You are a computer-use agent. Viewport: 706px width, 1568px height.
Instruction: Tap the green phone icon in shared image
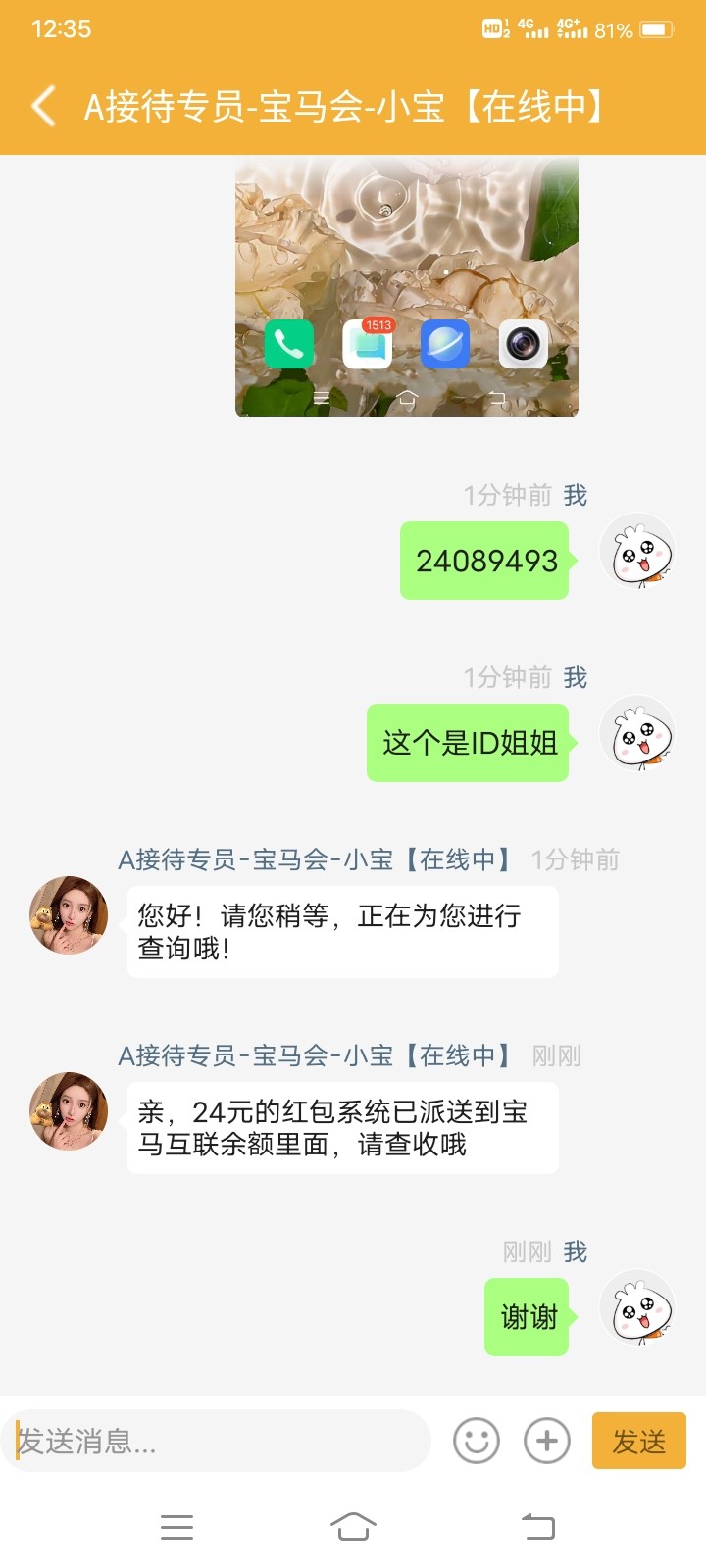[288, 345]
